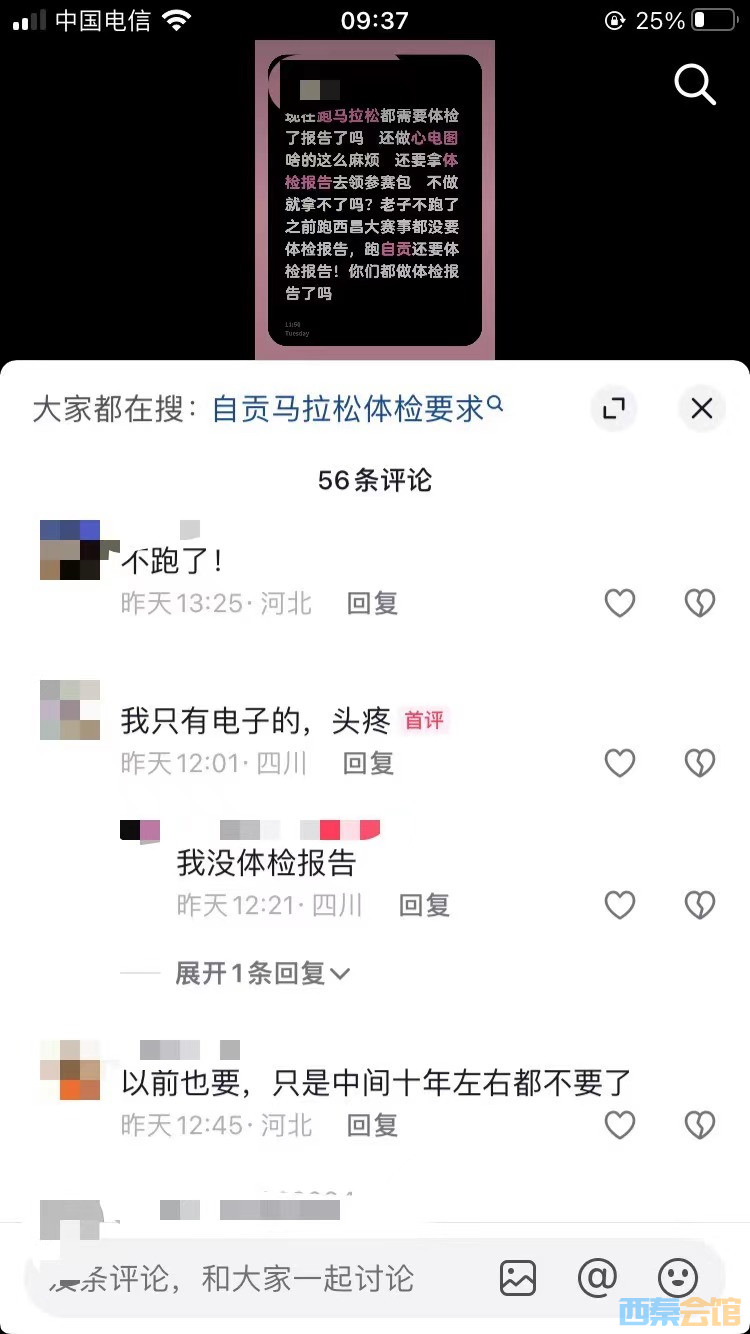Reply to the comment 我只有电子的，头疼

(x=368, y=763)
